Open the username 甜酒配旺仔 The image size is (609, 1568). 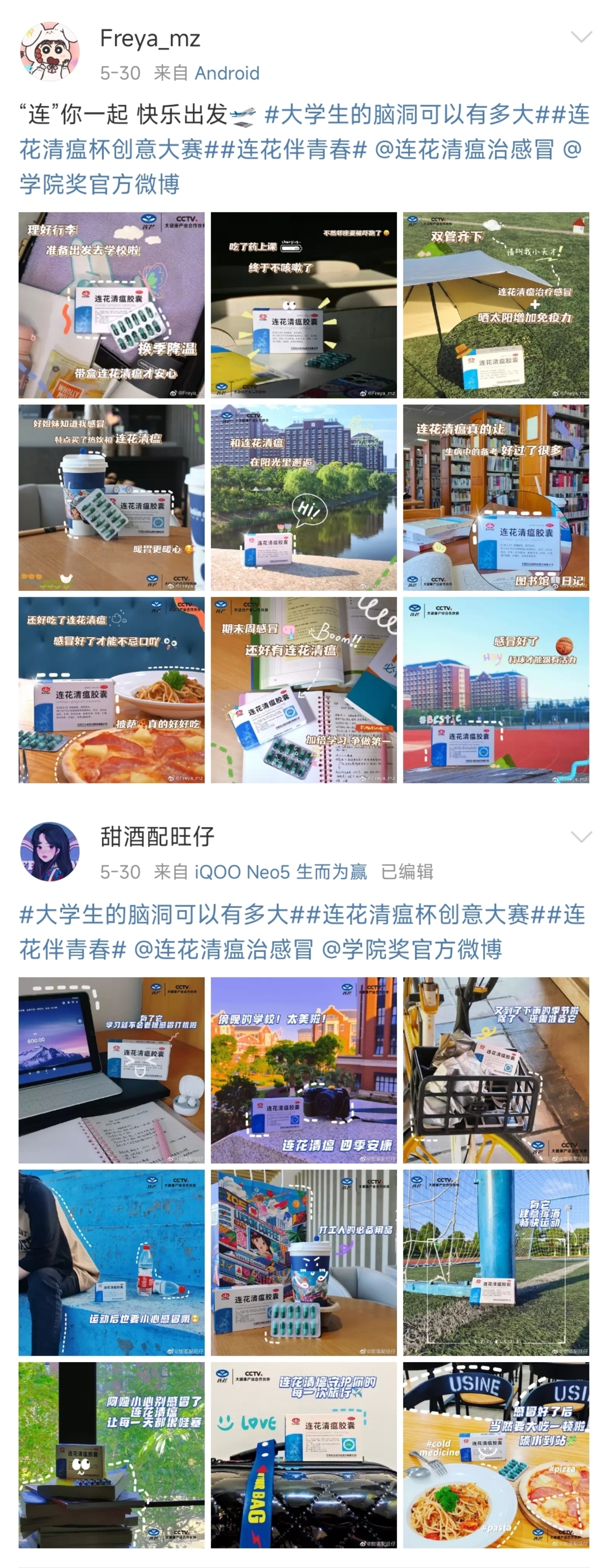point(157,836)
